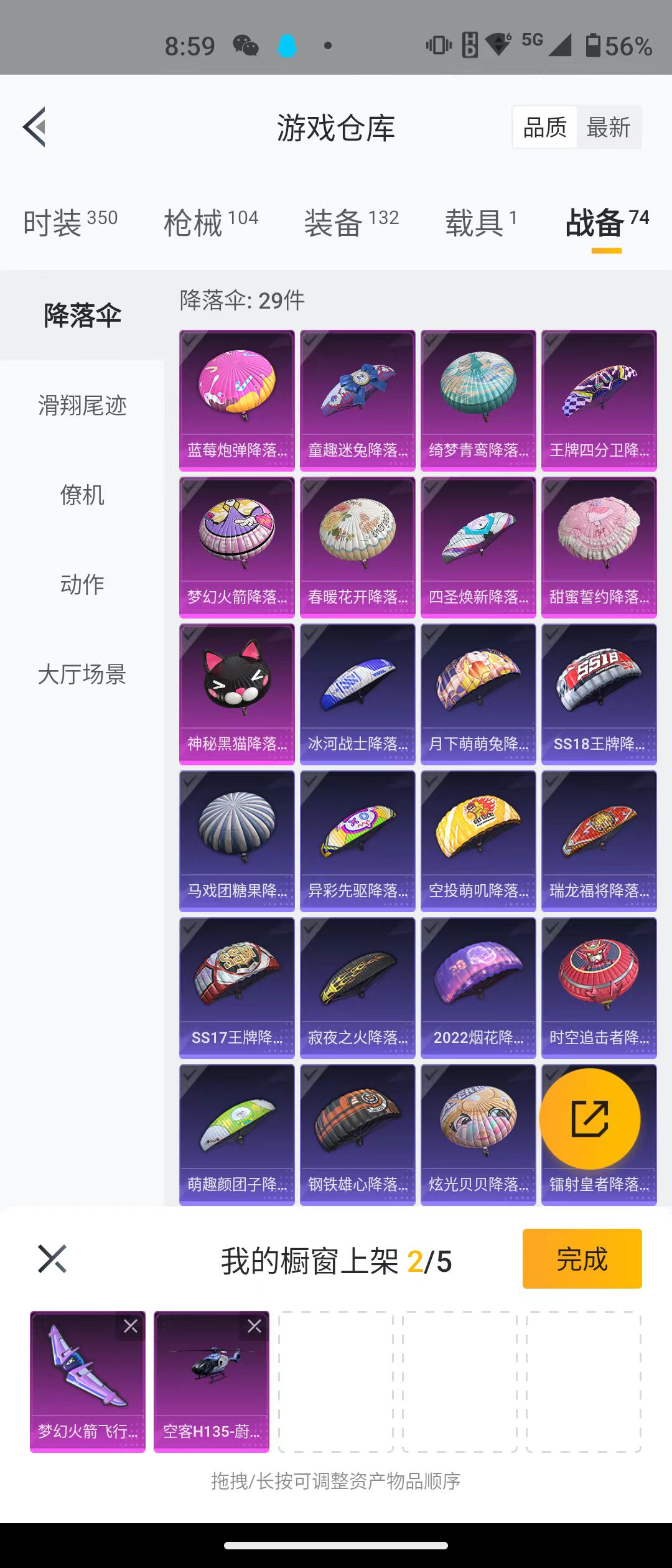Sort items by 最新
The height and width of the screenshot is (1568, 672).
609,128
